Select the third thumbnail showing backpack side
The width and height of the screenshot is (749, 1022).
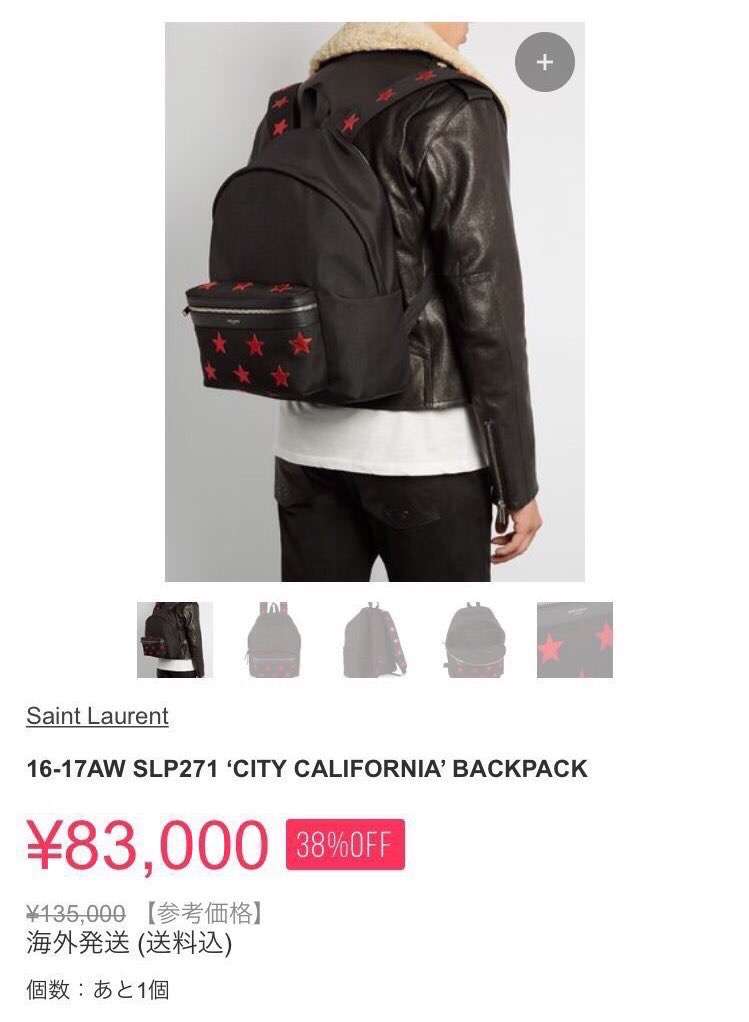click(375, 640)
